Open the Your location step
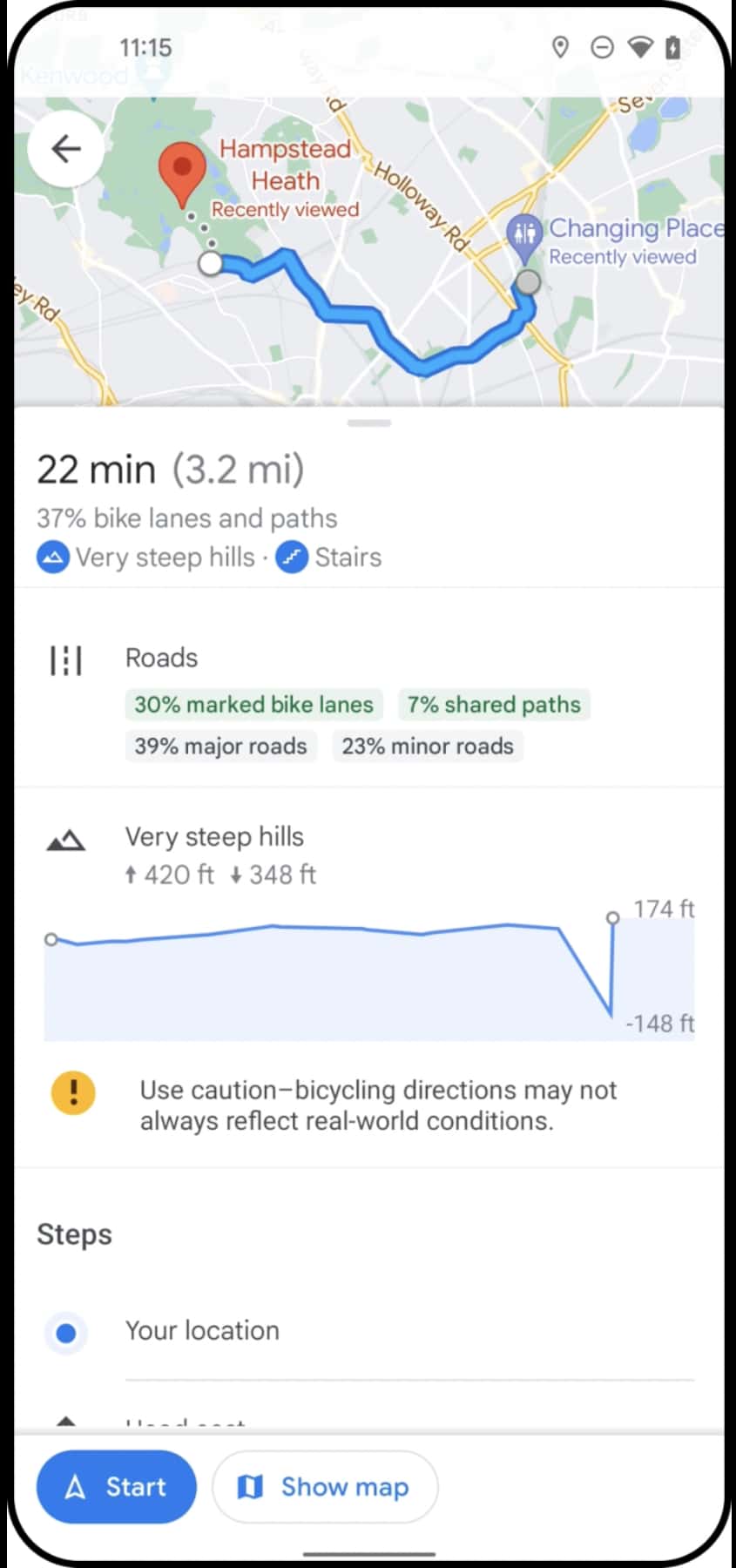 (202, 1330)
